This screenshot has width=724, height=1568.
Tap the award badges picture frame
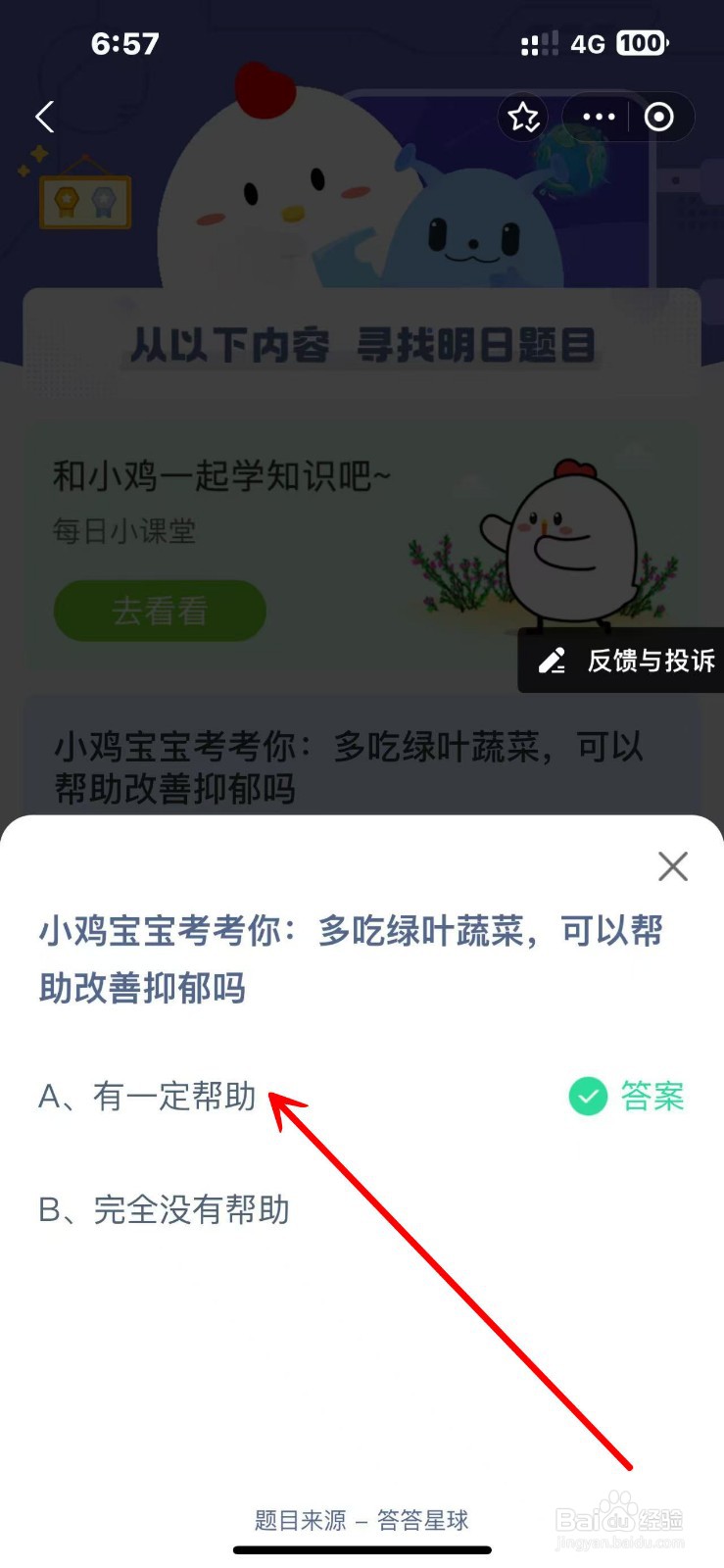[x=84, y=199]
